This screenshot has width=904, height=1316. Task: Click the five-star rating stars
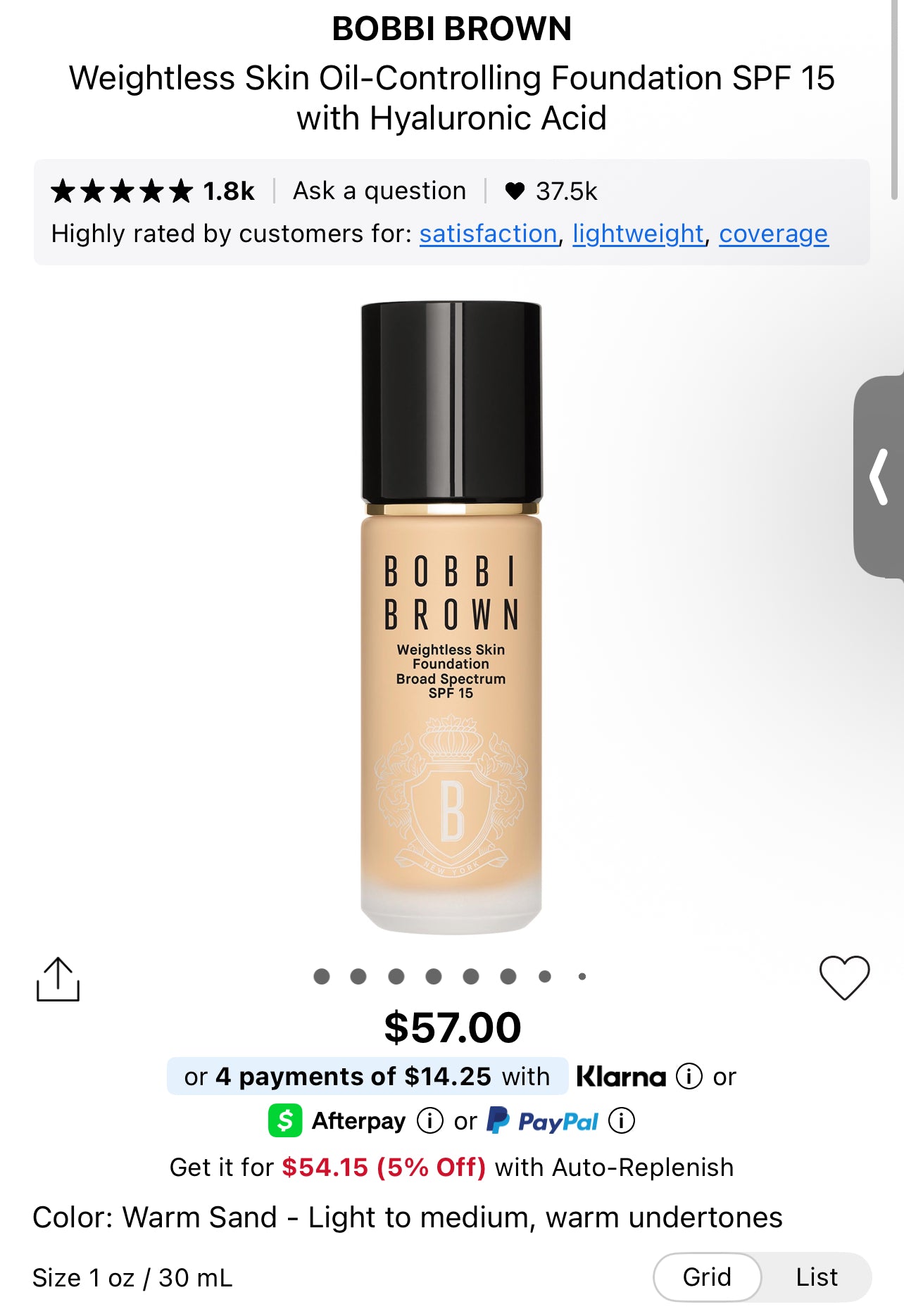tap(120, 190)
